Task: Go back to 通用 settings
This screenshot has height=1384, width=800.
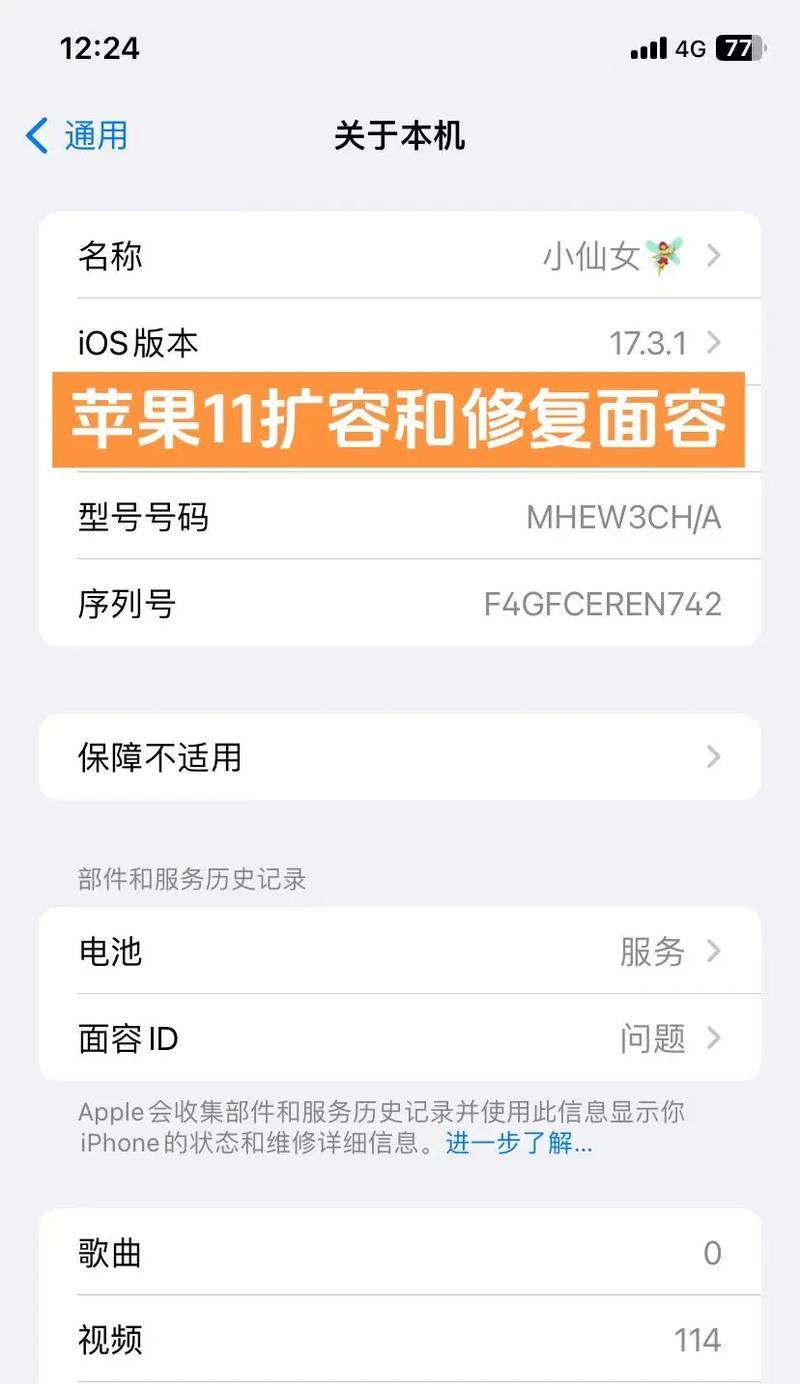Action: (78, 136)
